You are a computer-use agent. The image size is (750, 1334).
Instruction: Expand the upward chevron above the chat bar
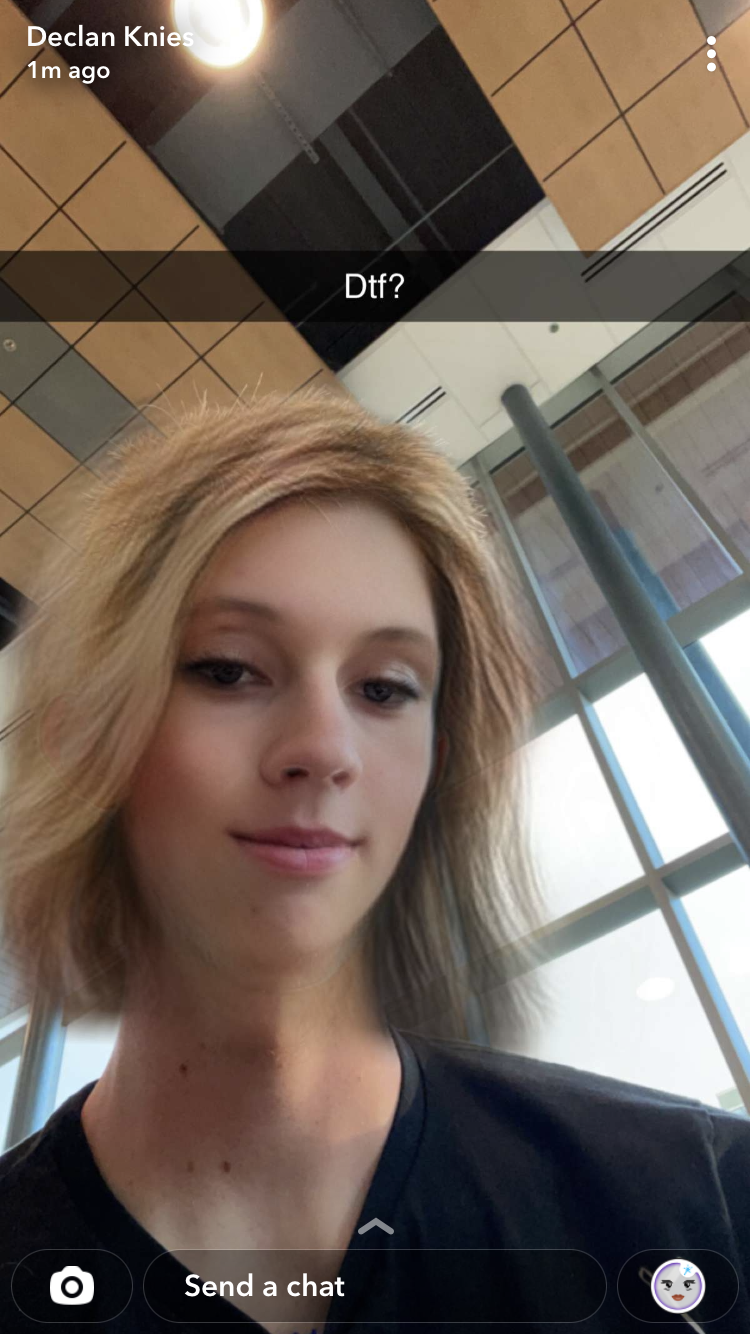[376, 1227]
